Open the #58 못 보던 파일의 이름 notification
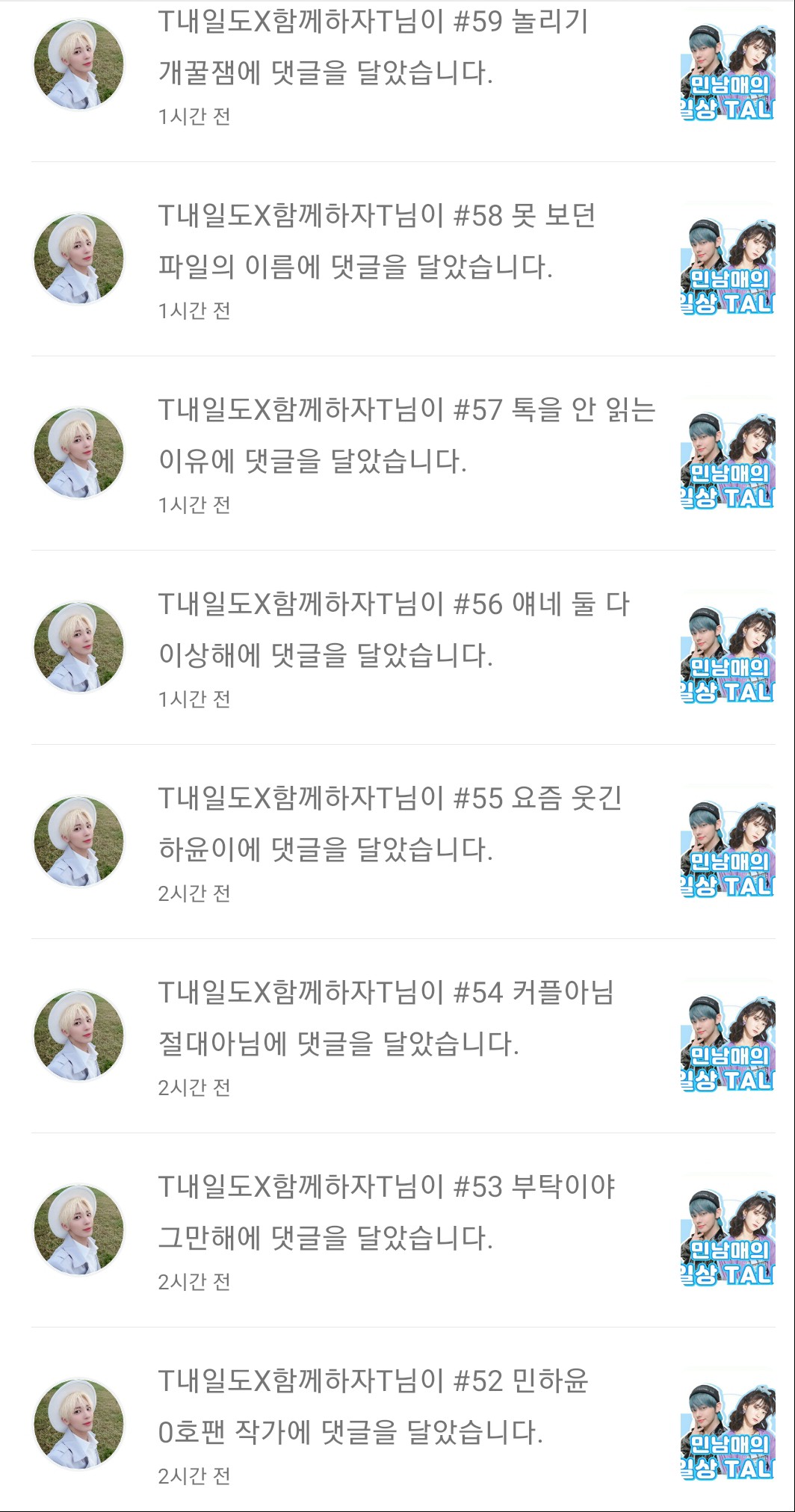This screenshot has height=1512, width=795. 374,242
